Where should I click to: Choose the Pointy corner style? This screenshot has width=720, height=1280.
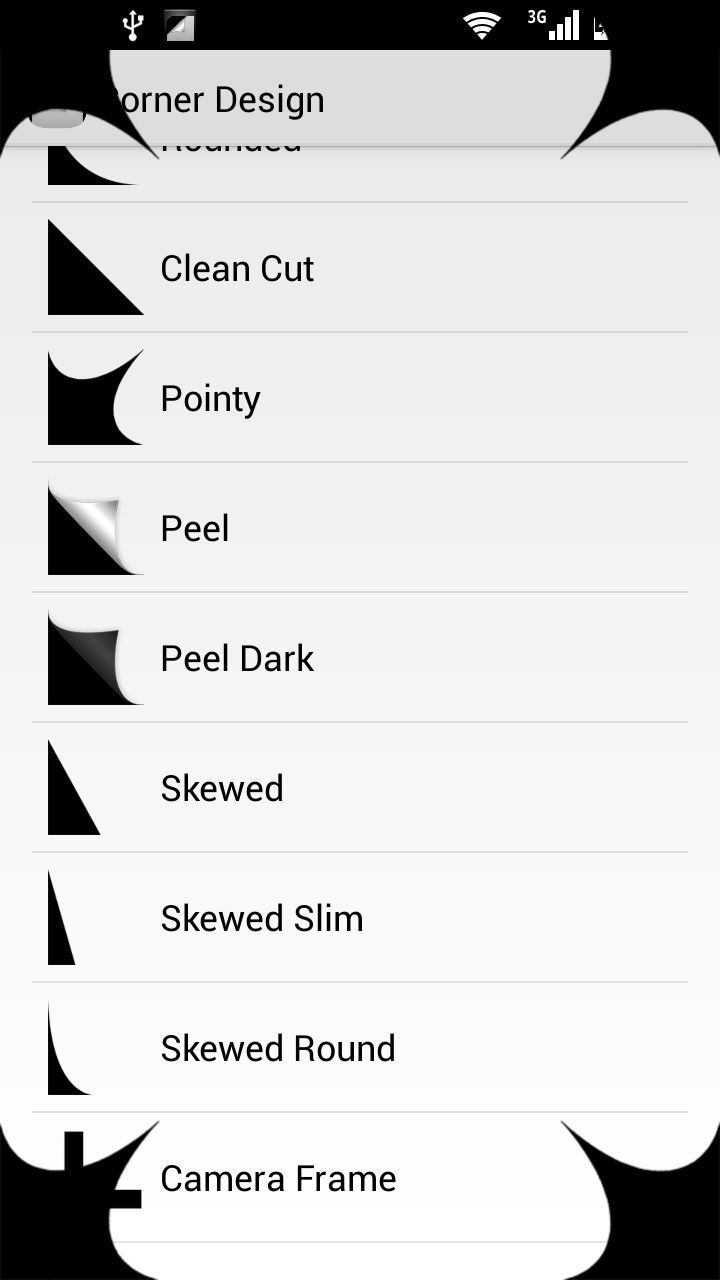(360, 397)
